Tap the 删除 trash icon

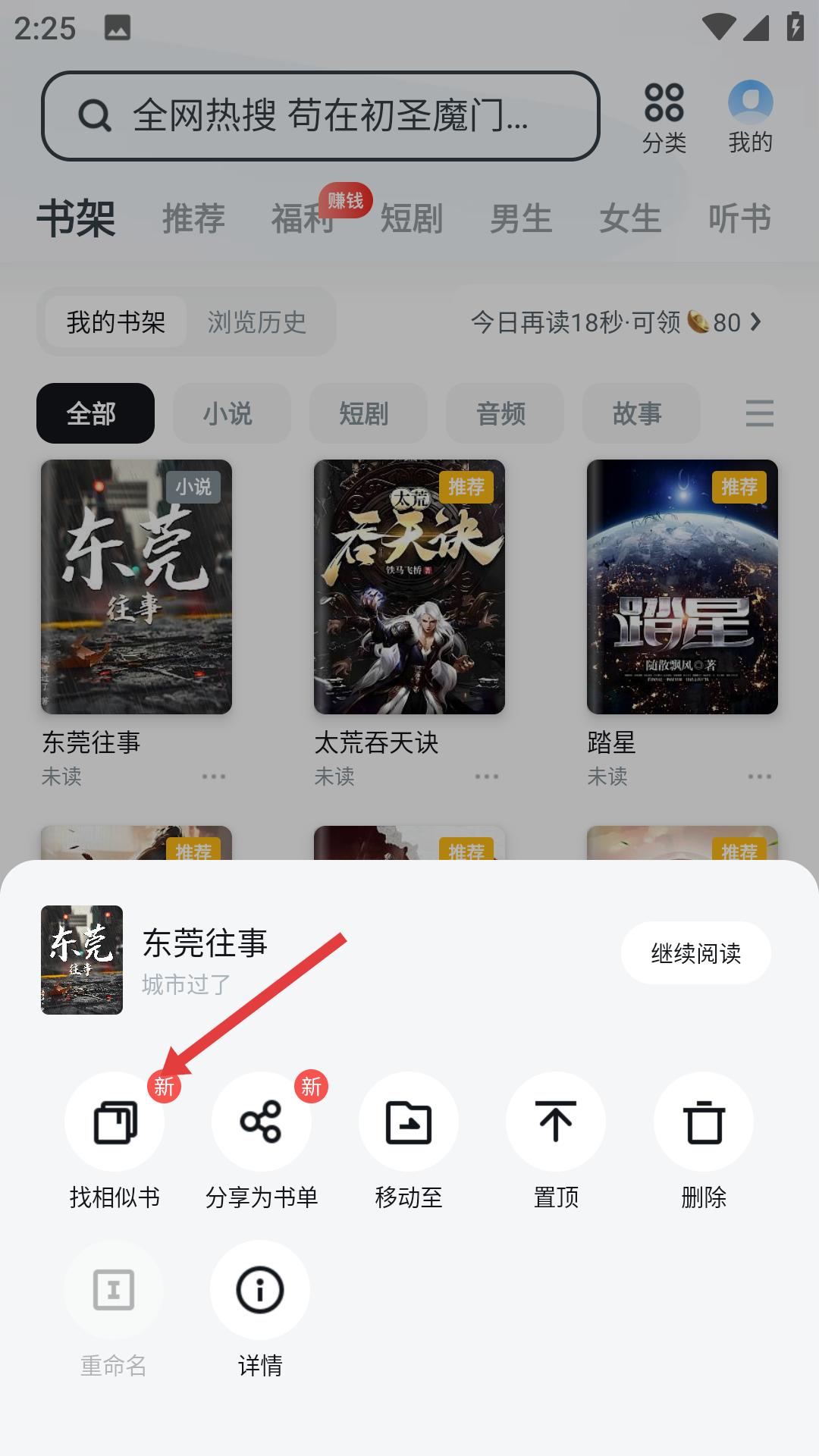[x=703, y=1122]
